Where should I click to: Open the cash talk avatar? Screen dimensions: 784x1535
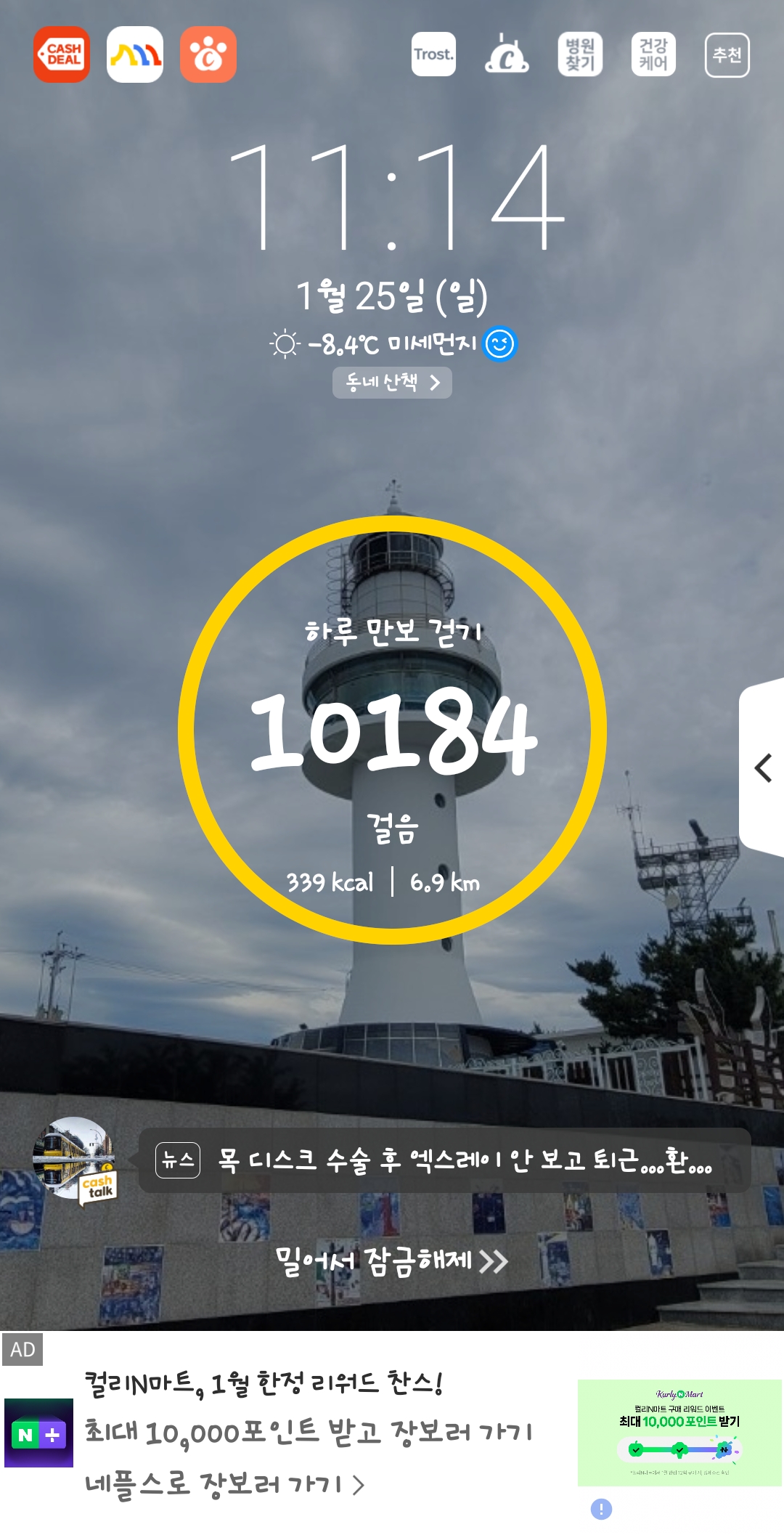click(x=74, y=1160)
